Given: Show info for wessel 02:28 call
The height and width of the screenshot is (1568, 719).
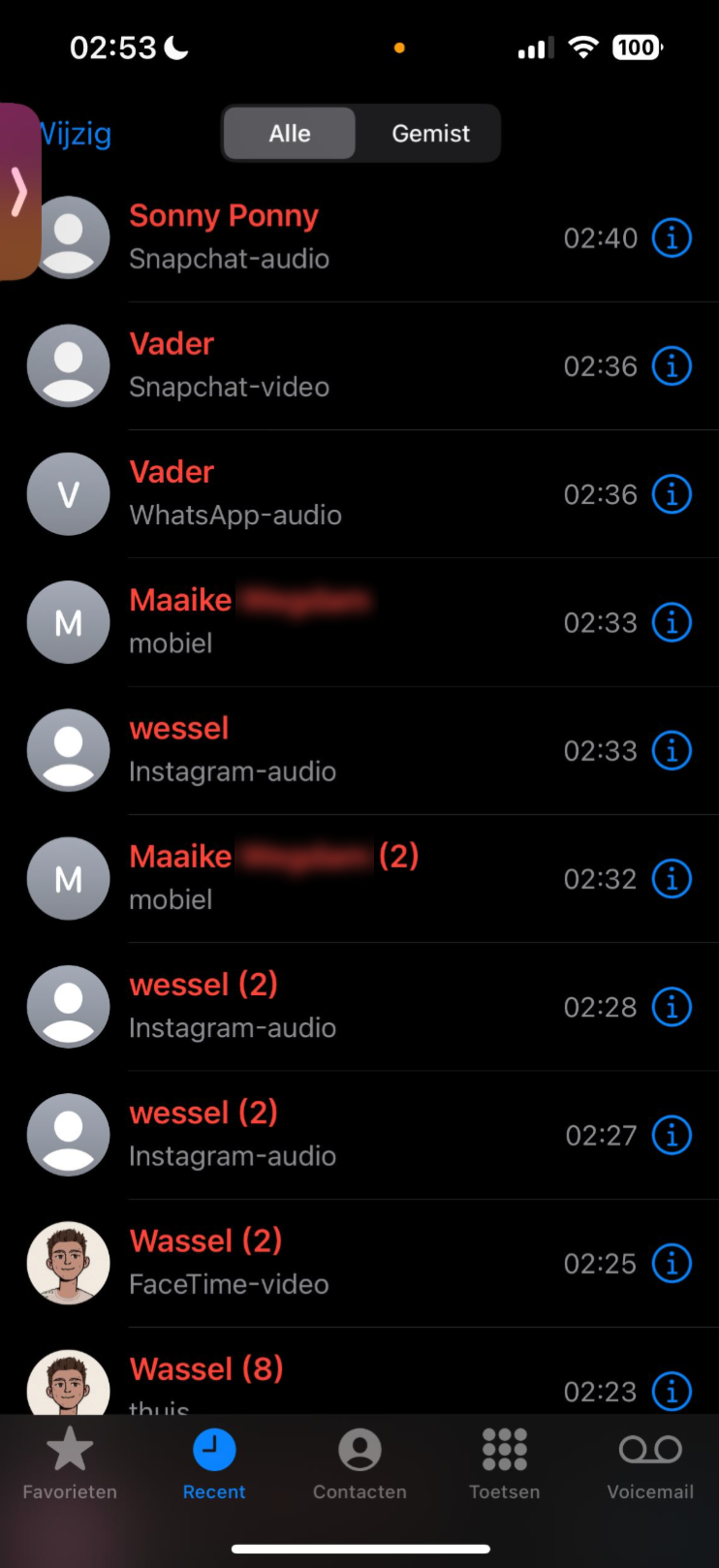Looking at the screenshot, I should point(672,1007).
